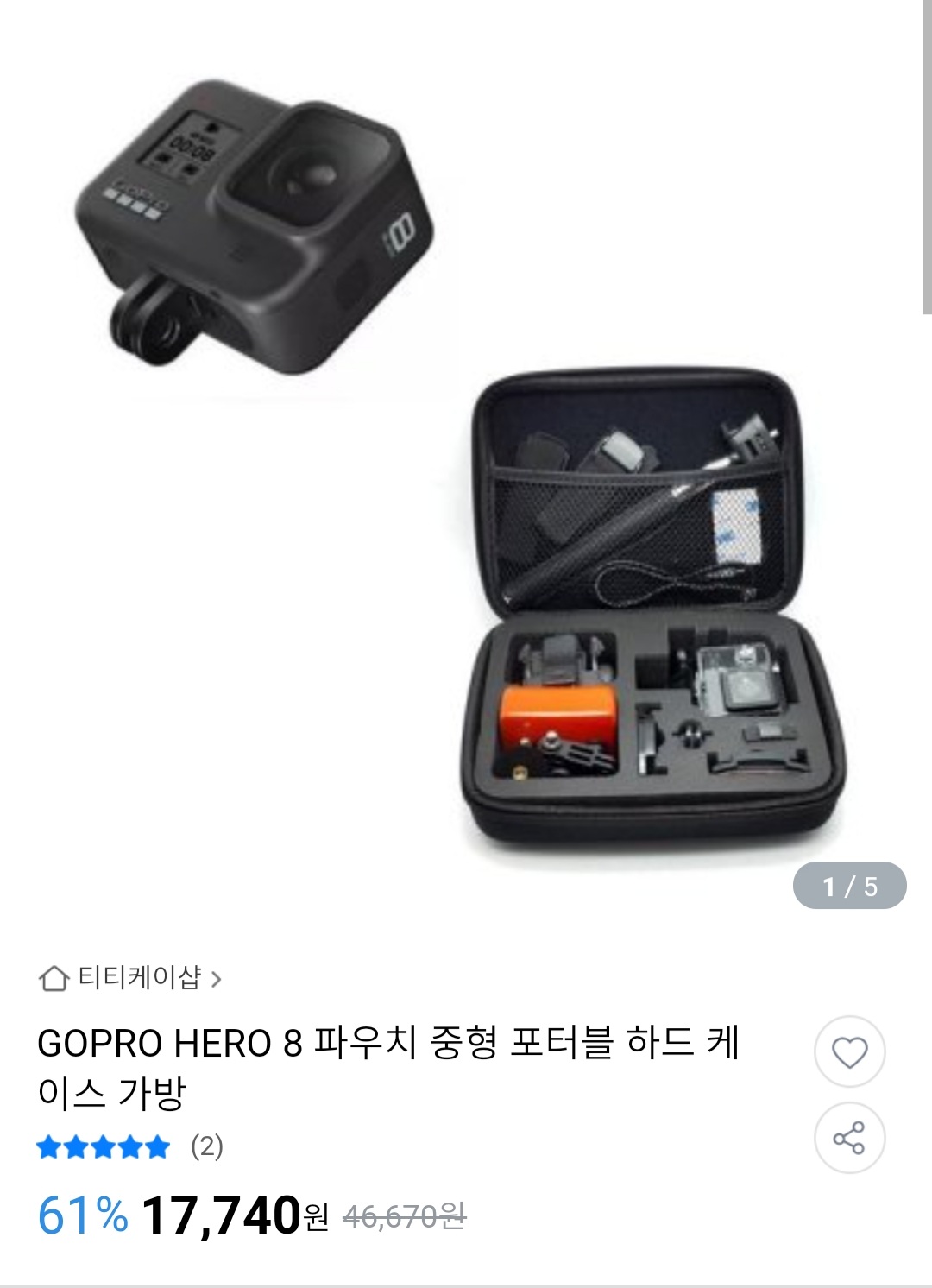Screen dimensions: 932x1288
Task: Add this product to wishlist
Action: coord(849,1052)
